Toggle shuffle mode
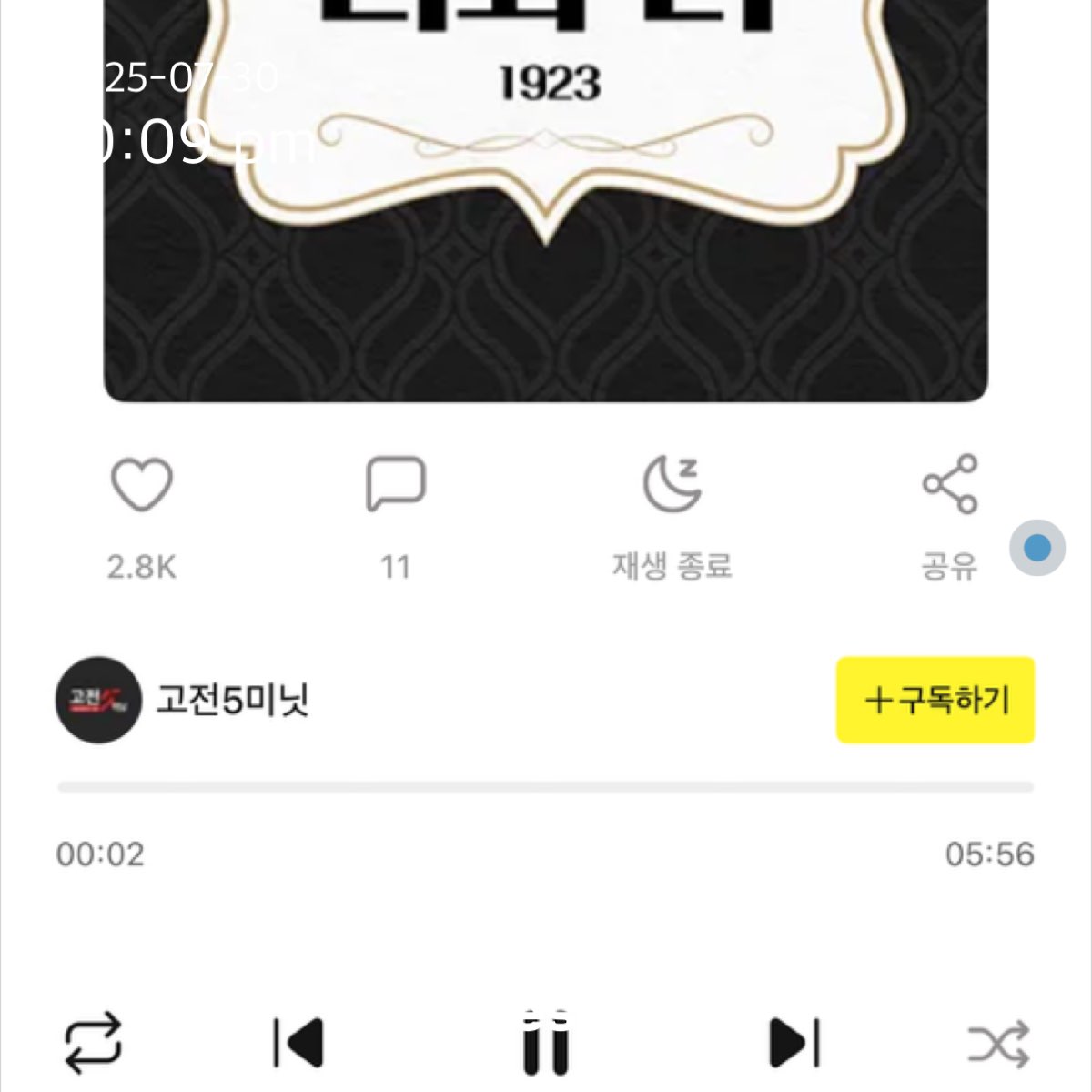Viewport: 1092px width, 1092px height. coord(998,1042)
